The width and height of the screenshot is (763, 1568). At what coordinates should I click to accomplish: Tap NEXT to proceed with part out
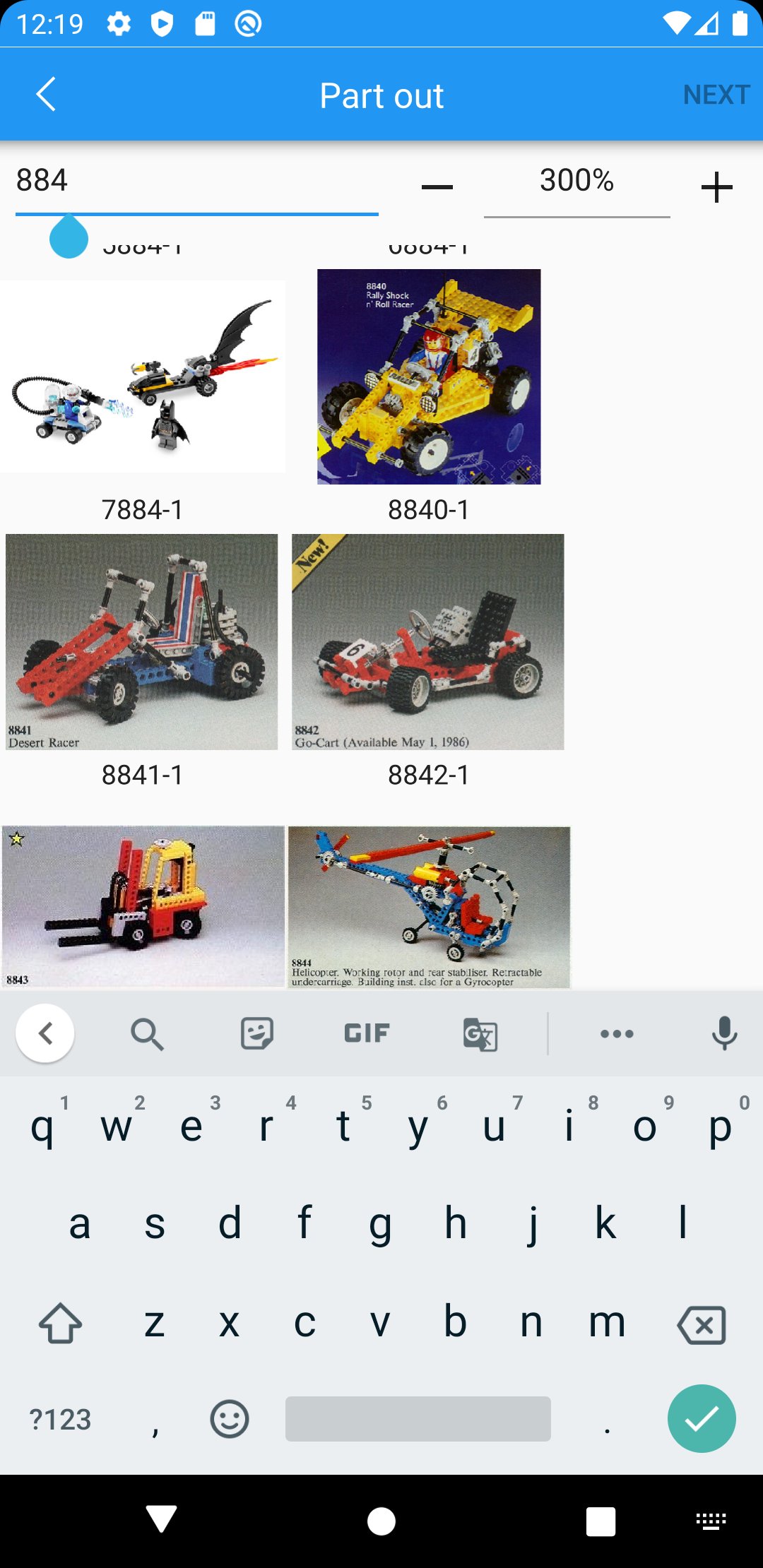click(716, 94)
